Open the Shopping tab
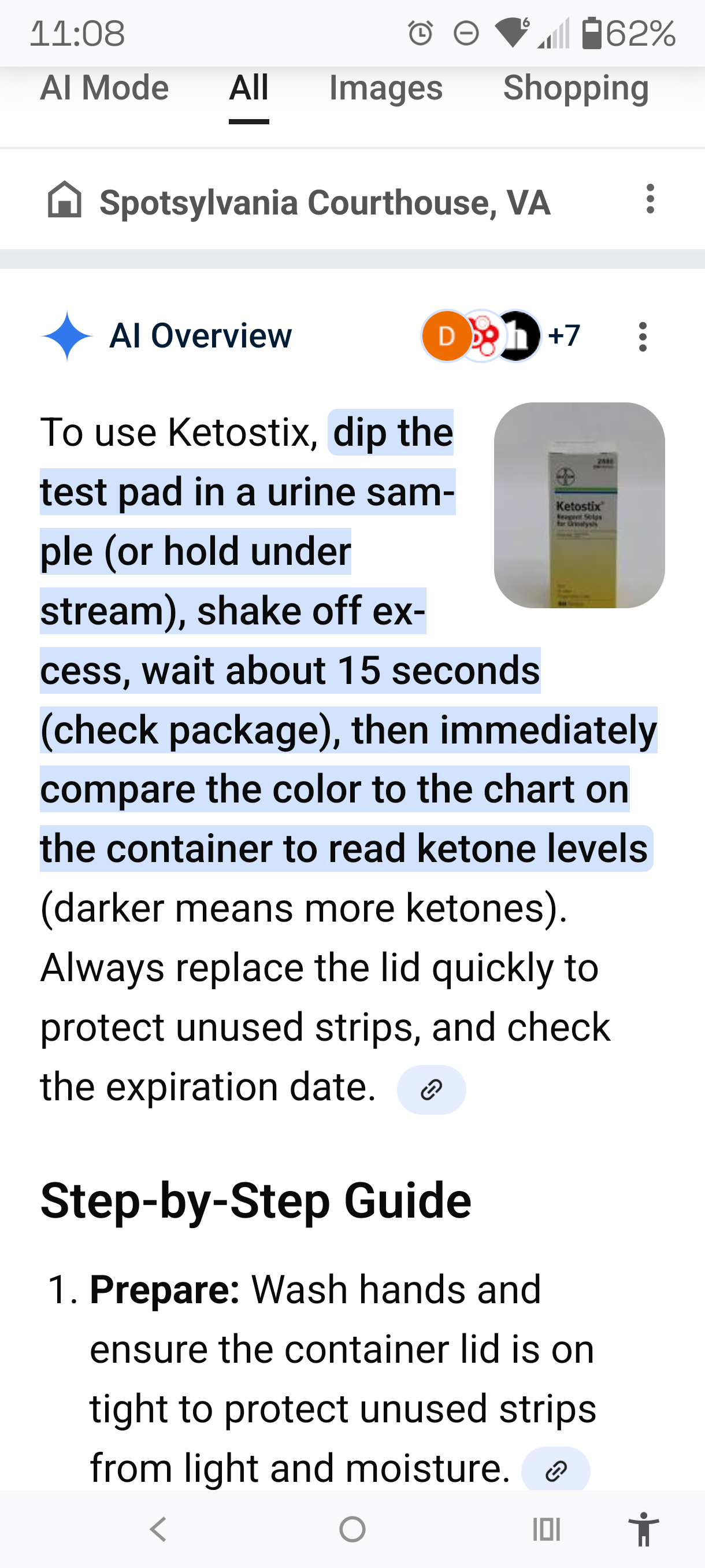This screenshot has width=705, height=1568. [x=576, y=88]
